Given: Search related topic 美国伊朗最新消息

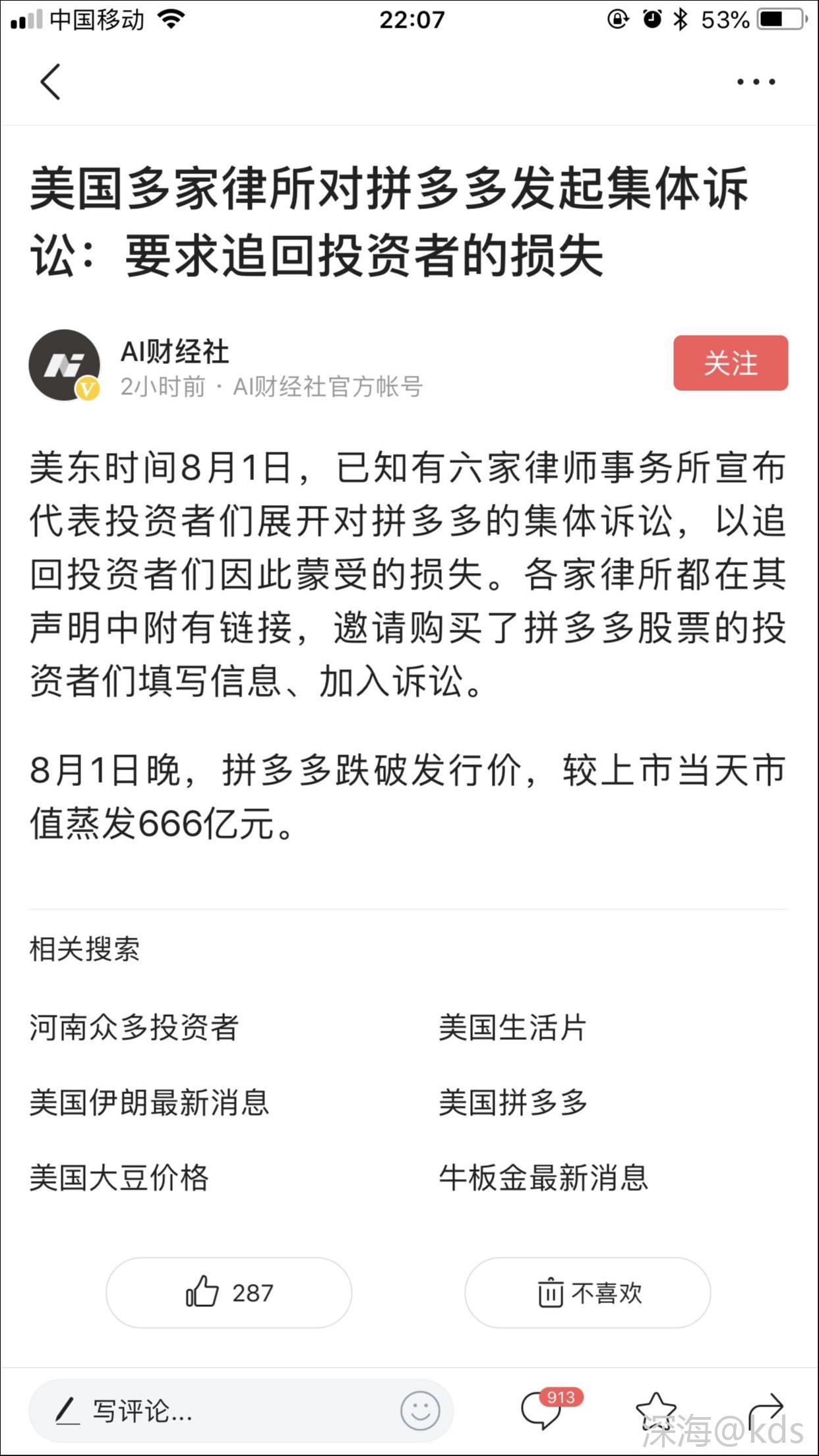Looking at the screenshot, I should [x=149, y=1103].
